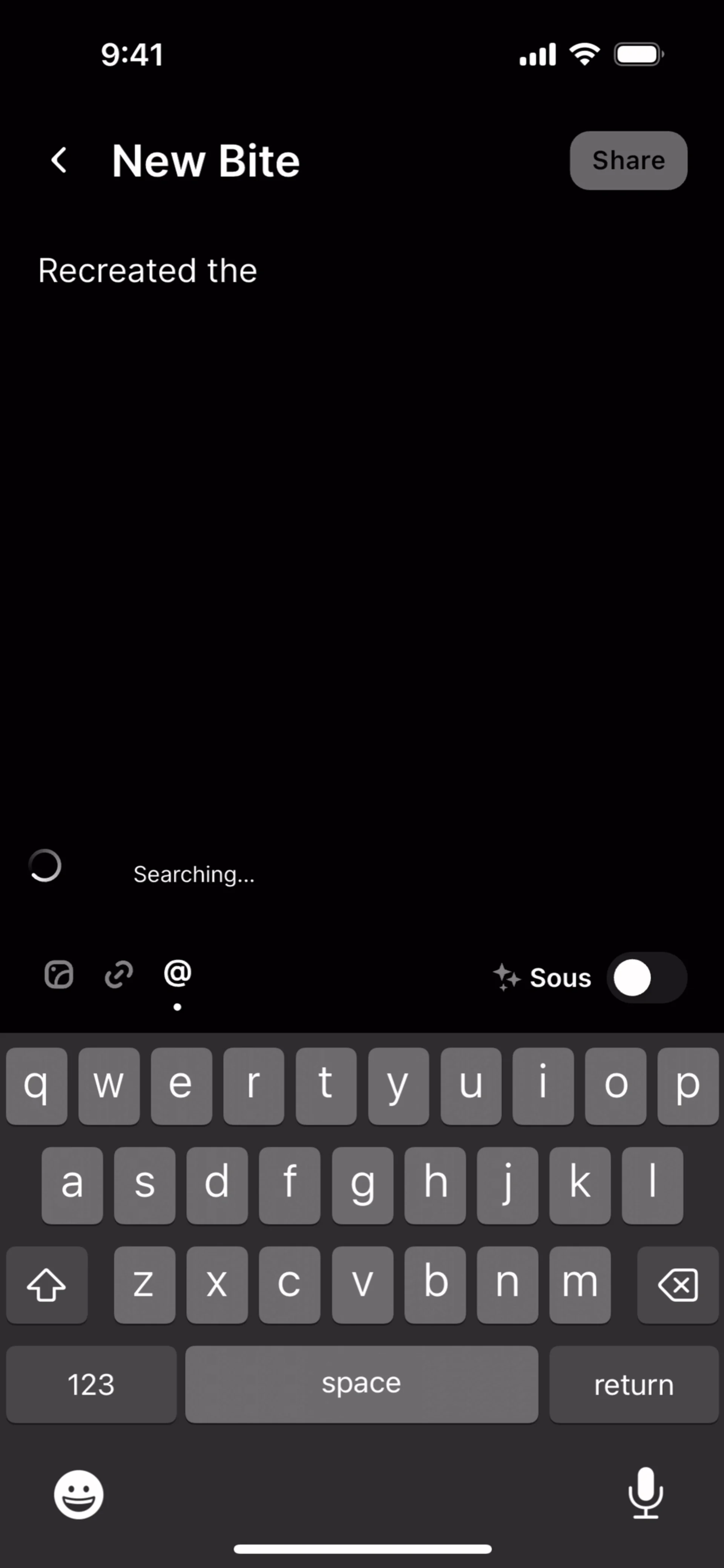This screenshot has height=1568, width=724.
Task: Switch keyboard to 123 numbers
Action: [x=91, y=1385]
